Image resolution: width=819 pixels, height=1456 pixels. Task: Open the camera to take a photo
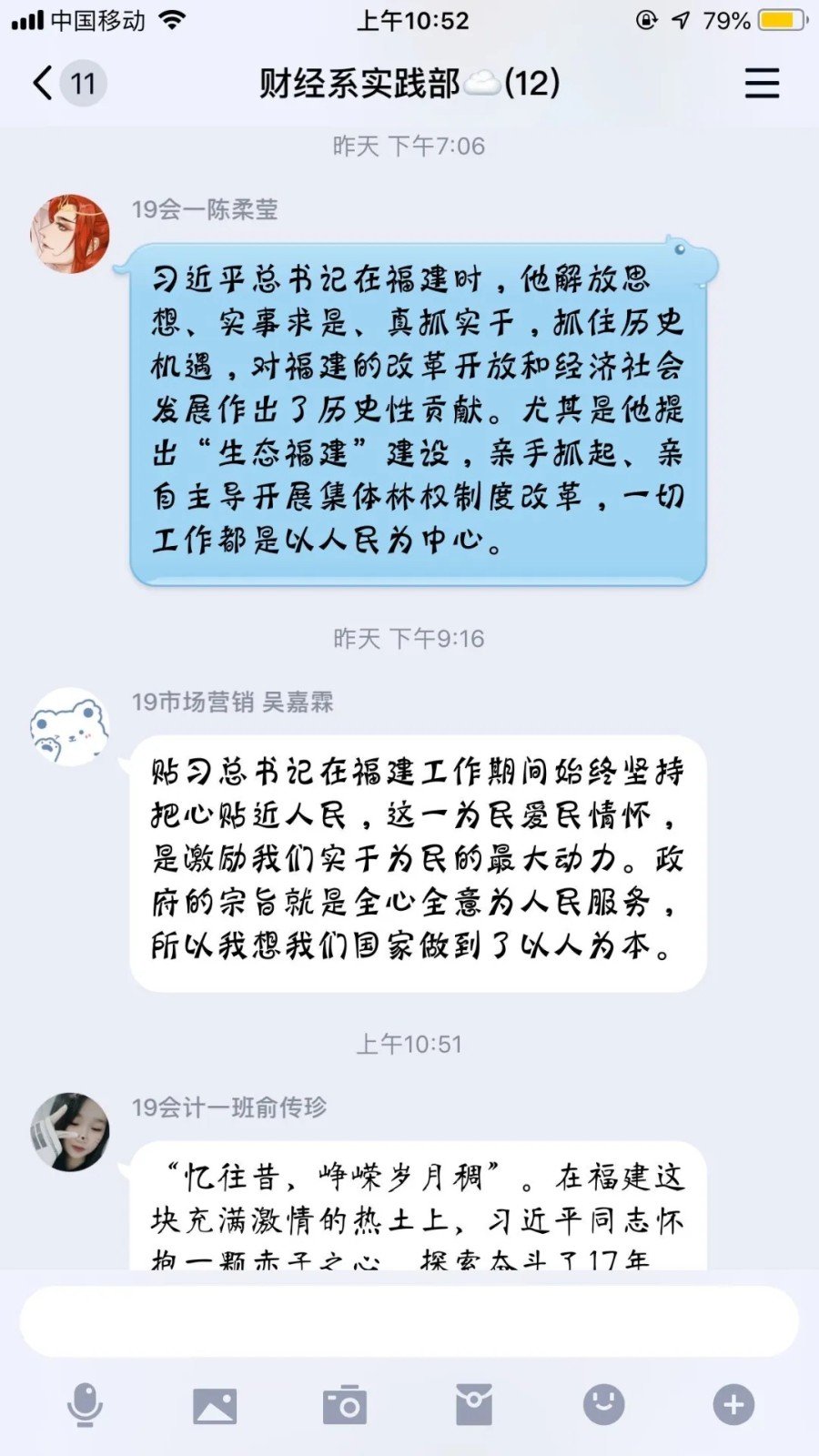click(345, 1405)
